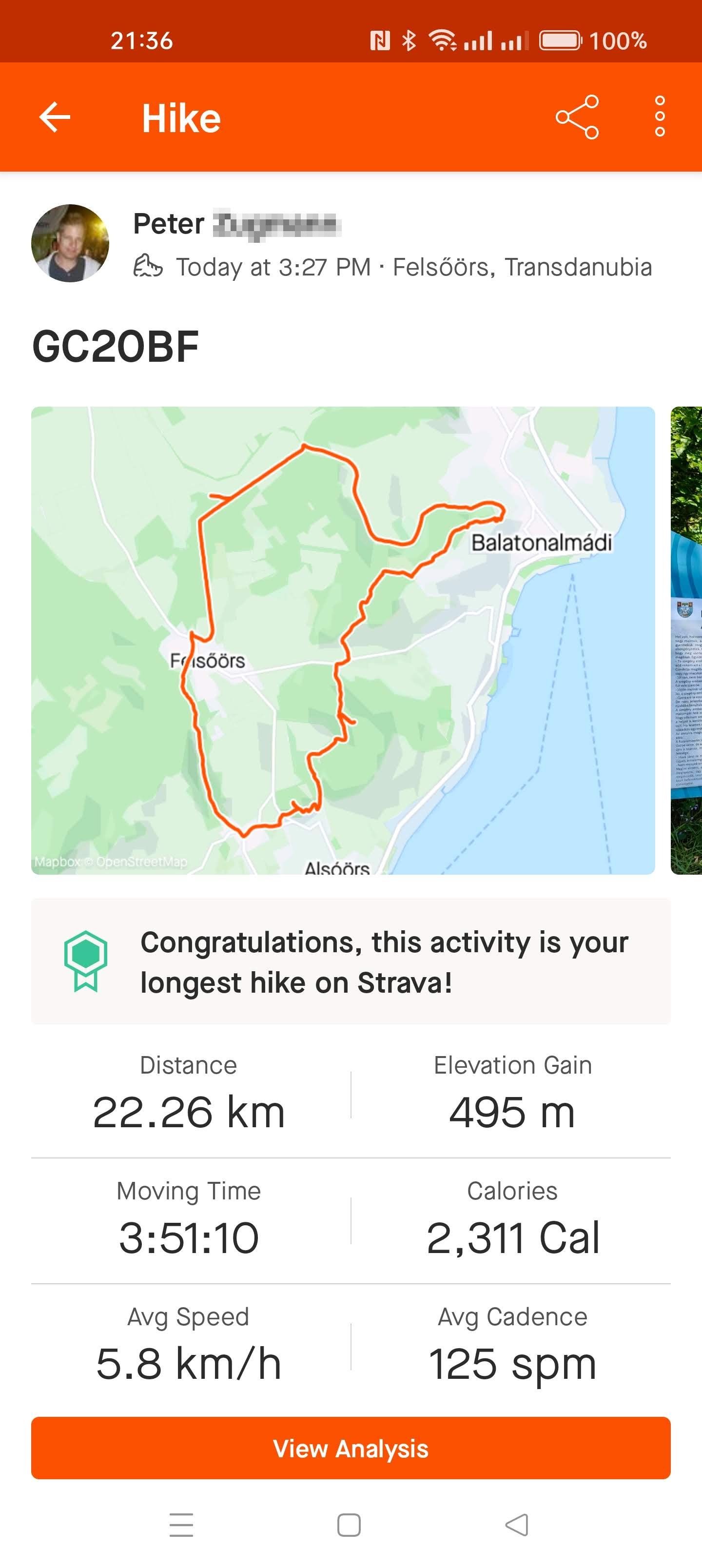Open the three-dot overflow menu

660,117
